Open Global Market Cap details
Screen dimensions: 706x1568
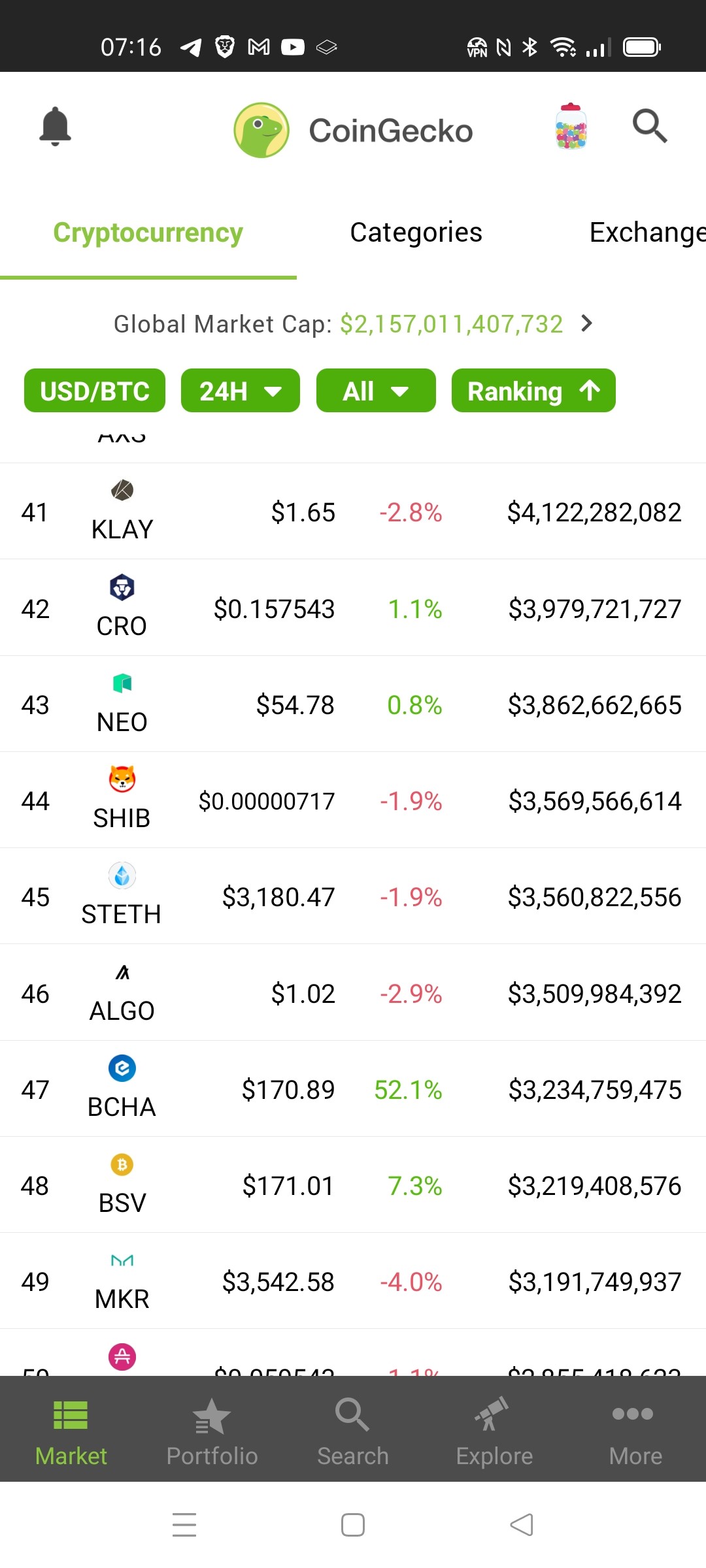point(353,324)
